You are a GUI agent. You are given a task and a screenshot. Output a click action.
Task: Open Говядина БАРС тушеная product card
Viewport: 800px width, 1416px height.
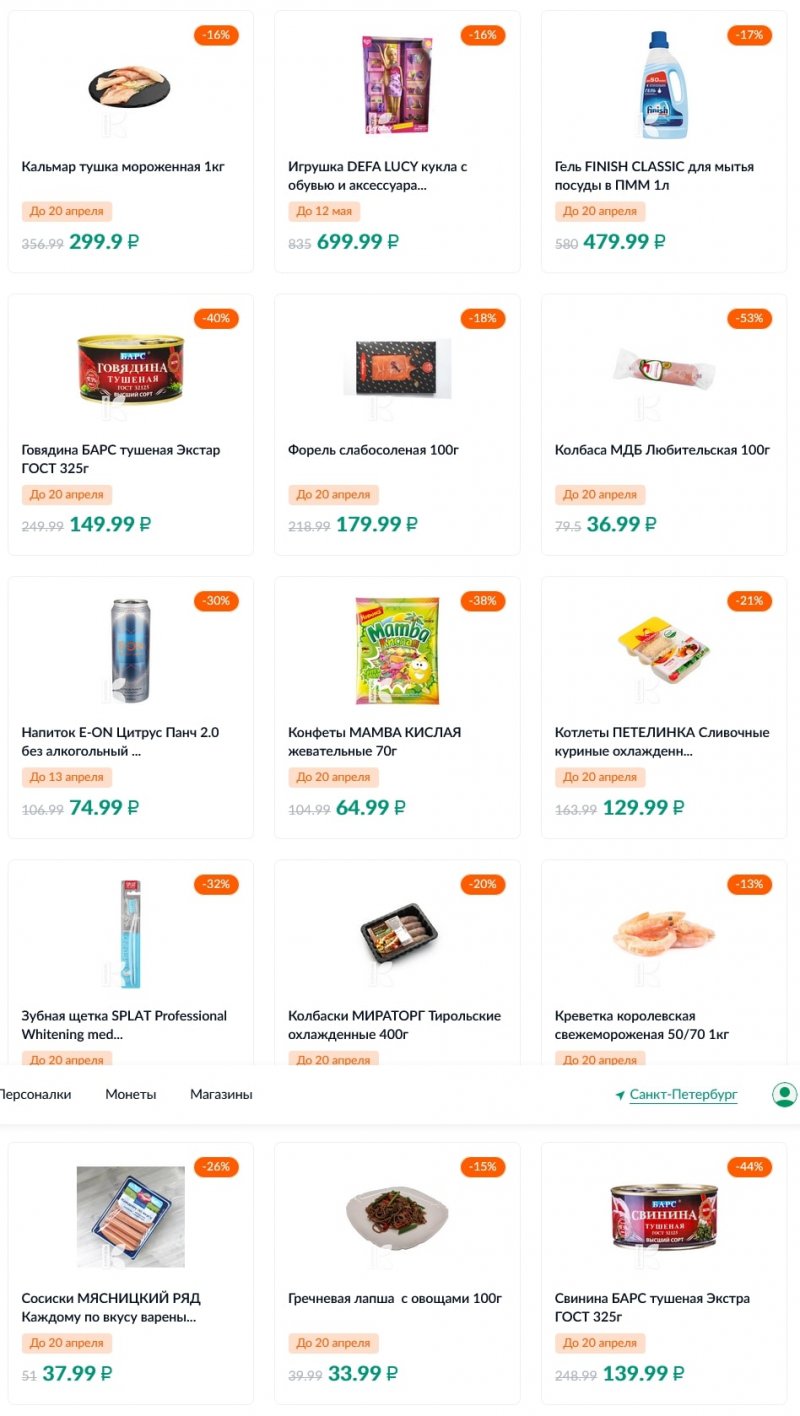130,423
